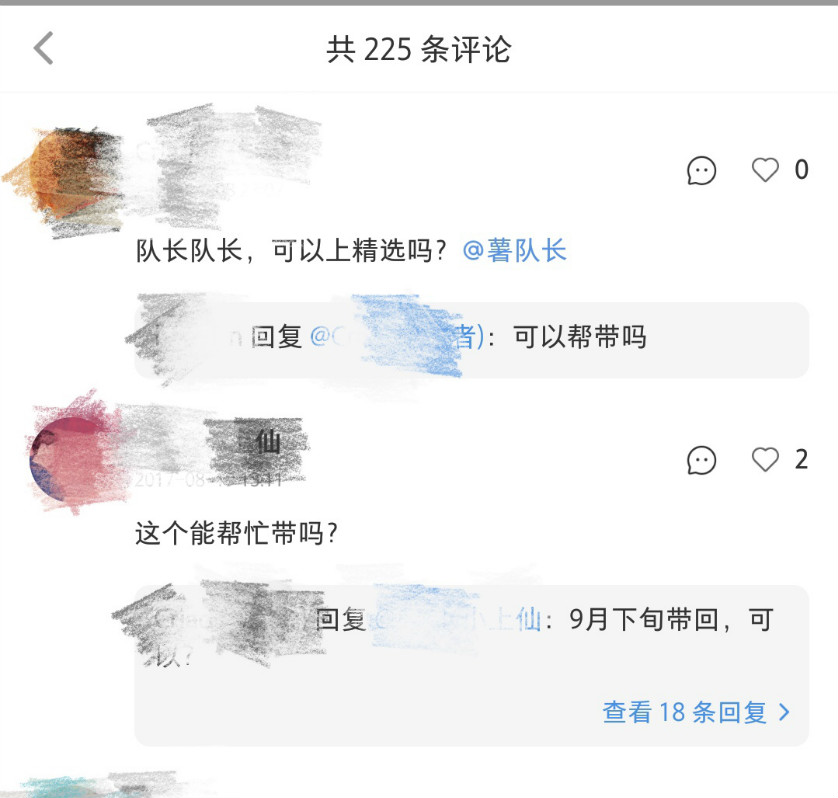Image resolution: width=838 pixels, height=798 pixels.
Task: Like the comment mentioning @薯队长
Action: click(765, 171)
